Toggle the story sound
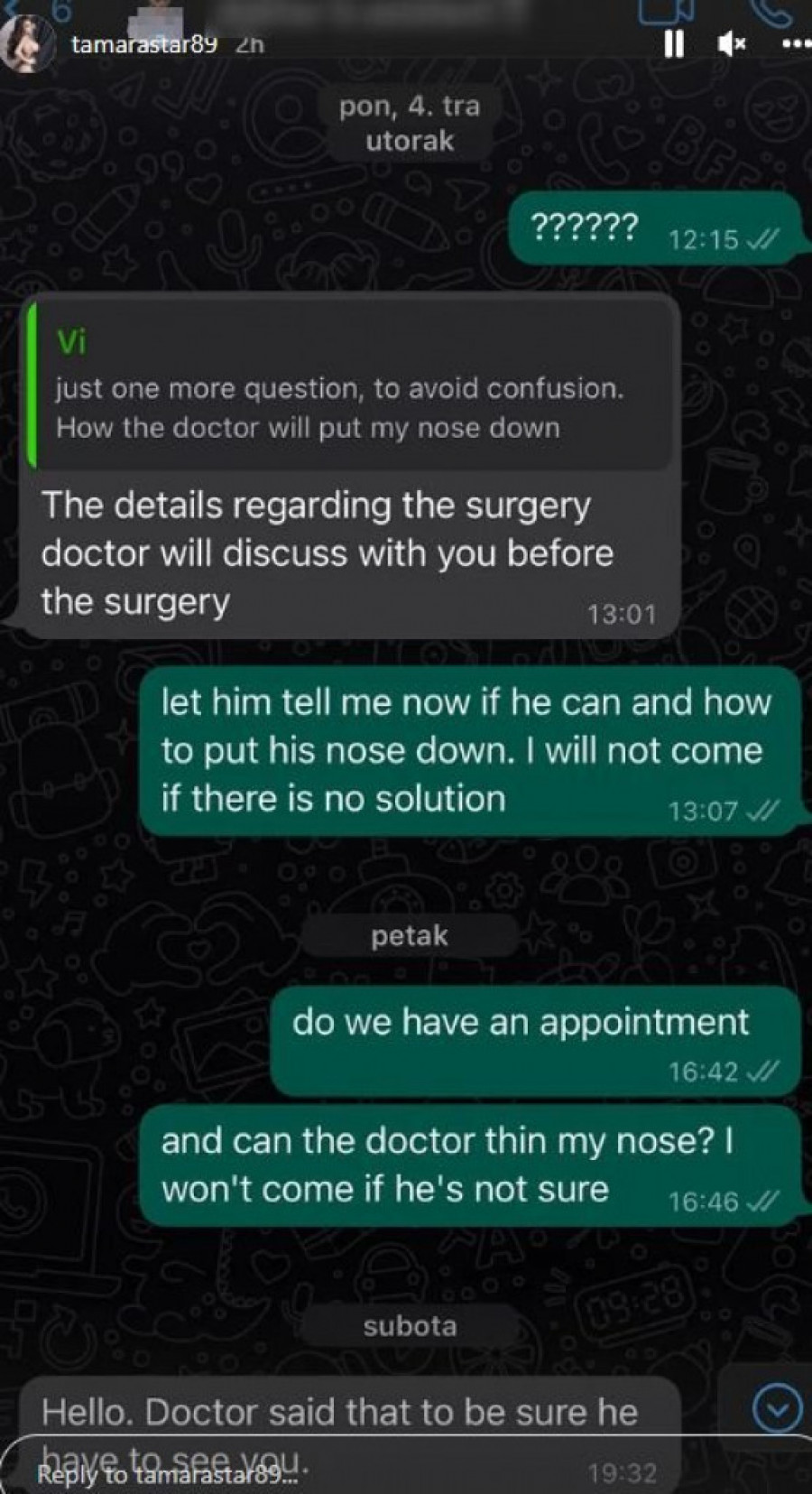812x1494 pixels. tap(731, 43)
